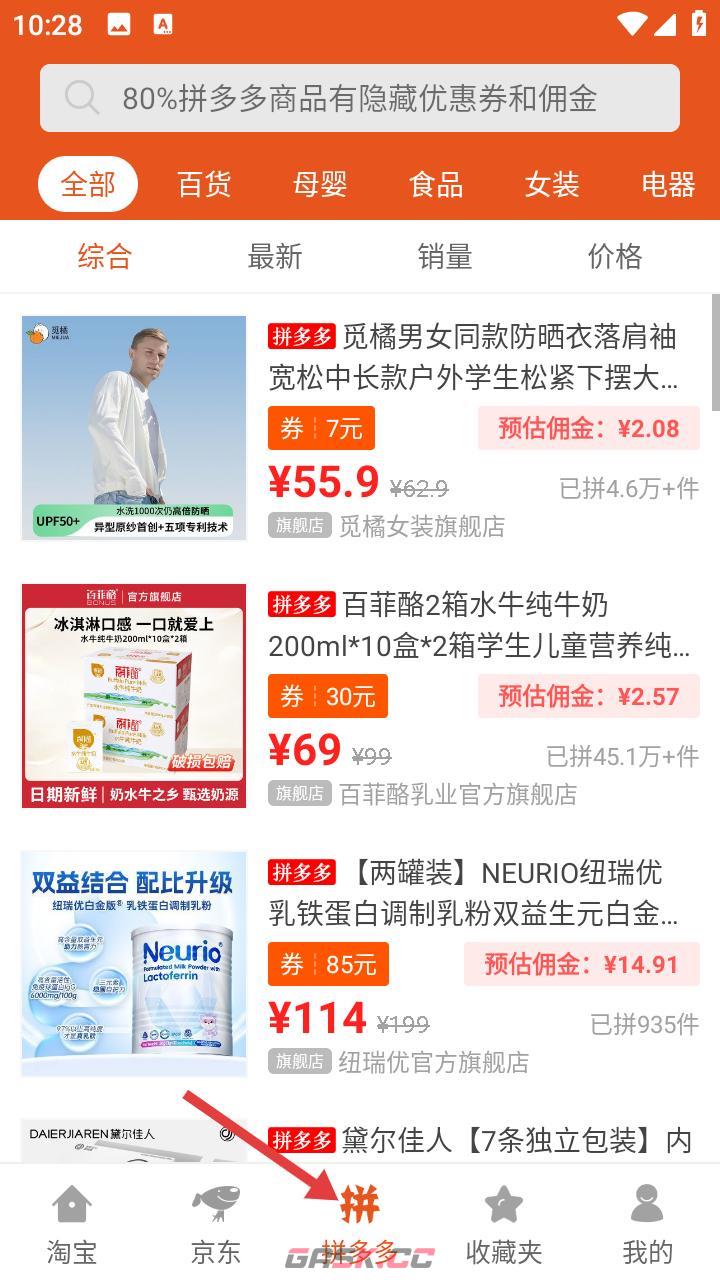Select the 食品 category filter
The height and width of the screenshot is (1280, 720).
click(x=436, y=185)
